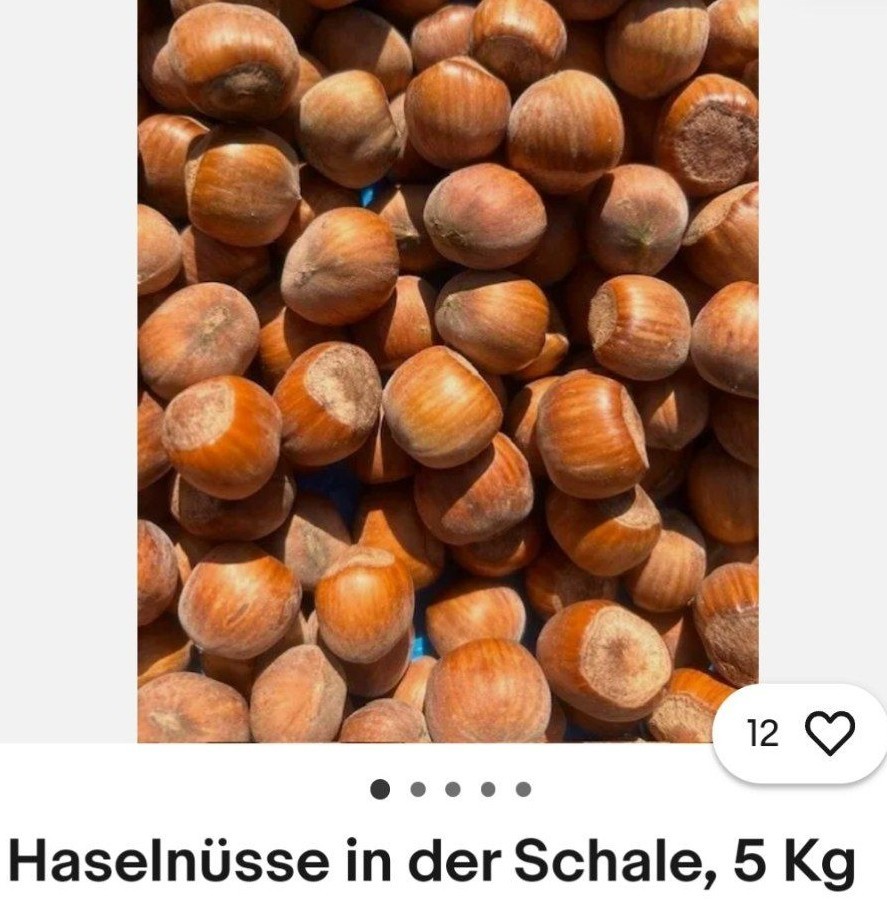Jump to the second photo dot

click(418, 789)
